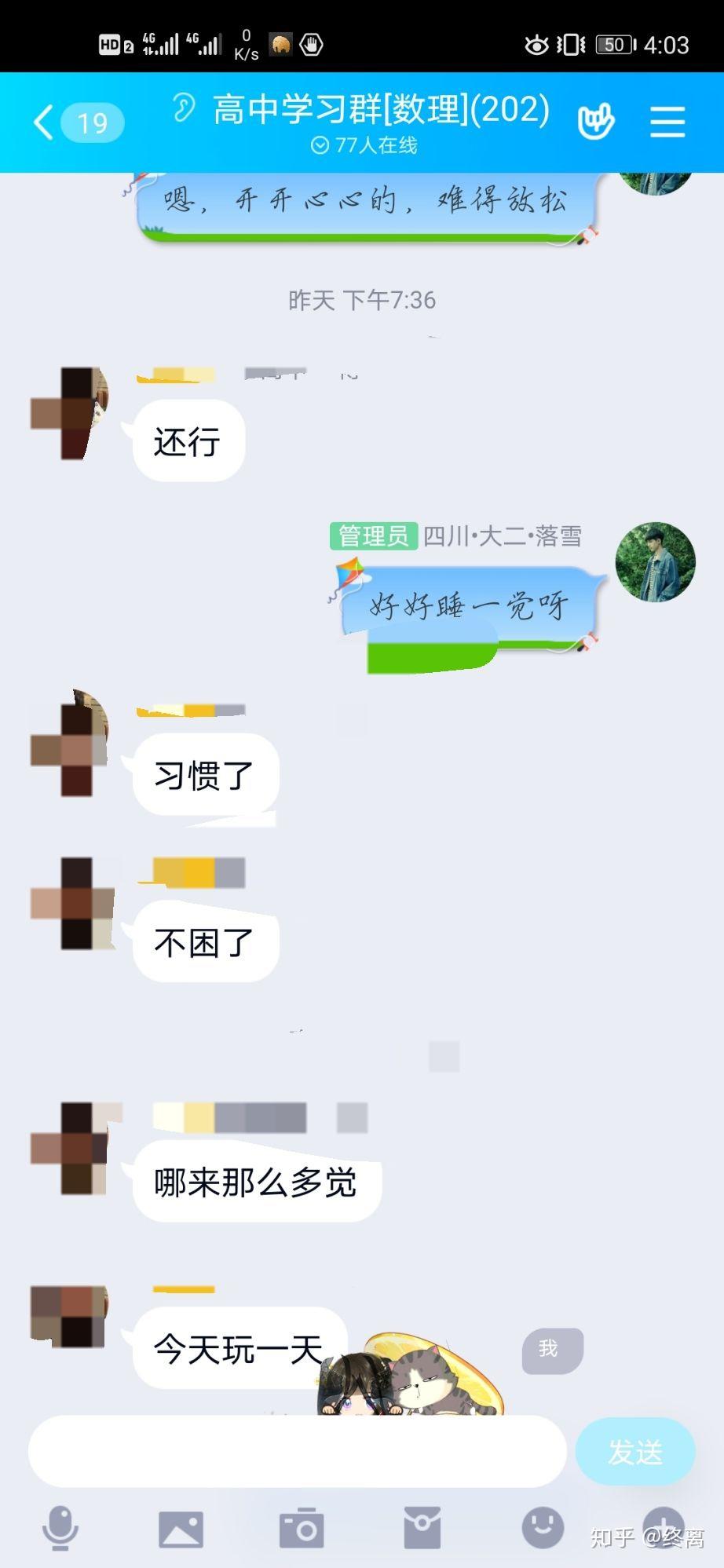Open the hand gesture group app icon

tap(595, 122)
